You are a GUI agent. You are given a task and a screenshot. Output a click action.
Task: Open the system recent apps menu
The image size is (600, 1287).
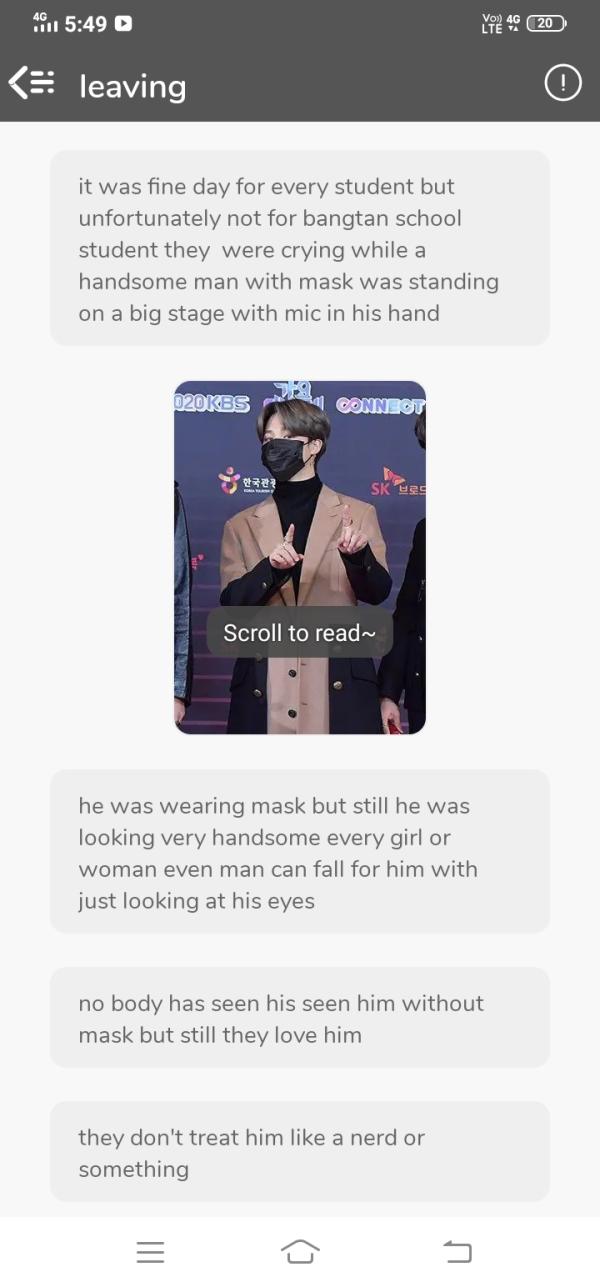coord(150,1251)
